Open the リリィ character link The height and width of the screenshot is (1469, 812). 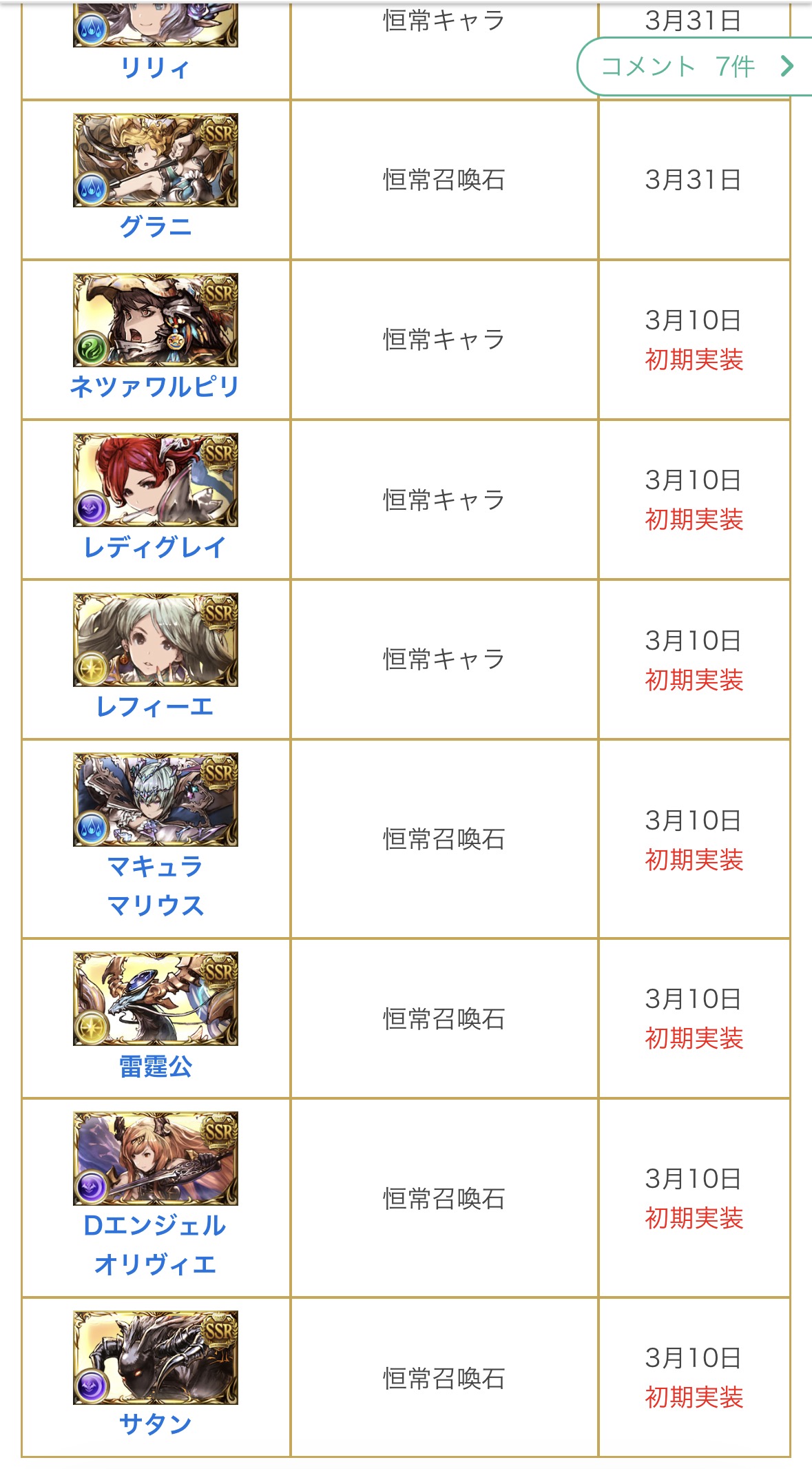tap(155, 68)
